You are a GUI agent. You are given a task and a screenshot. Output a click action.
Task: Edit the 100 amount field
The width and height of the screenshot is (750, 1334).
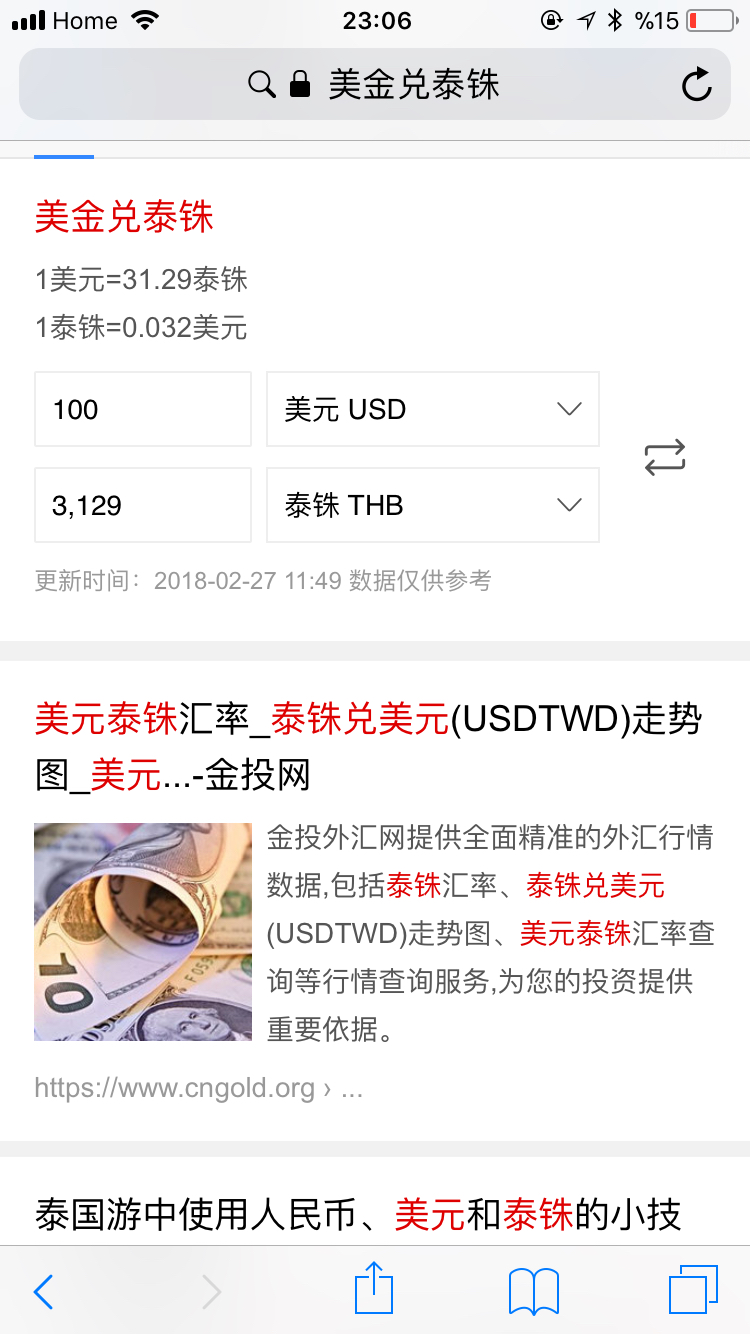tap(143, 409)
